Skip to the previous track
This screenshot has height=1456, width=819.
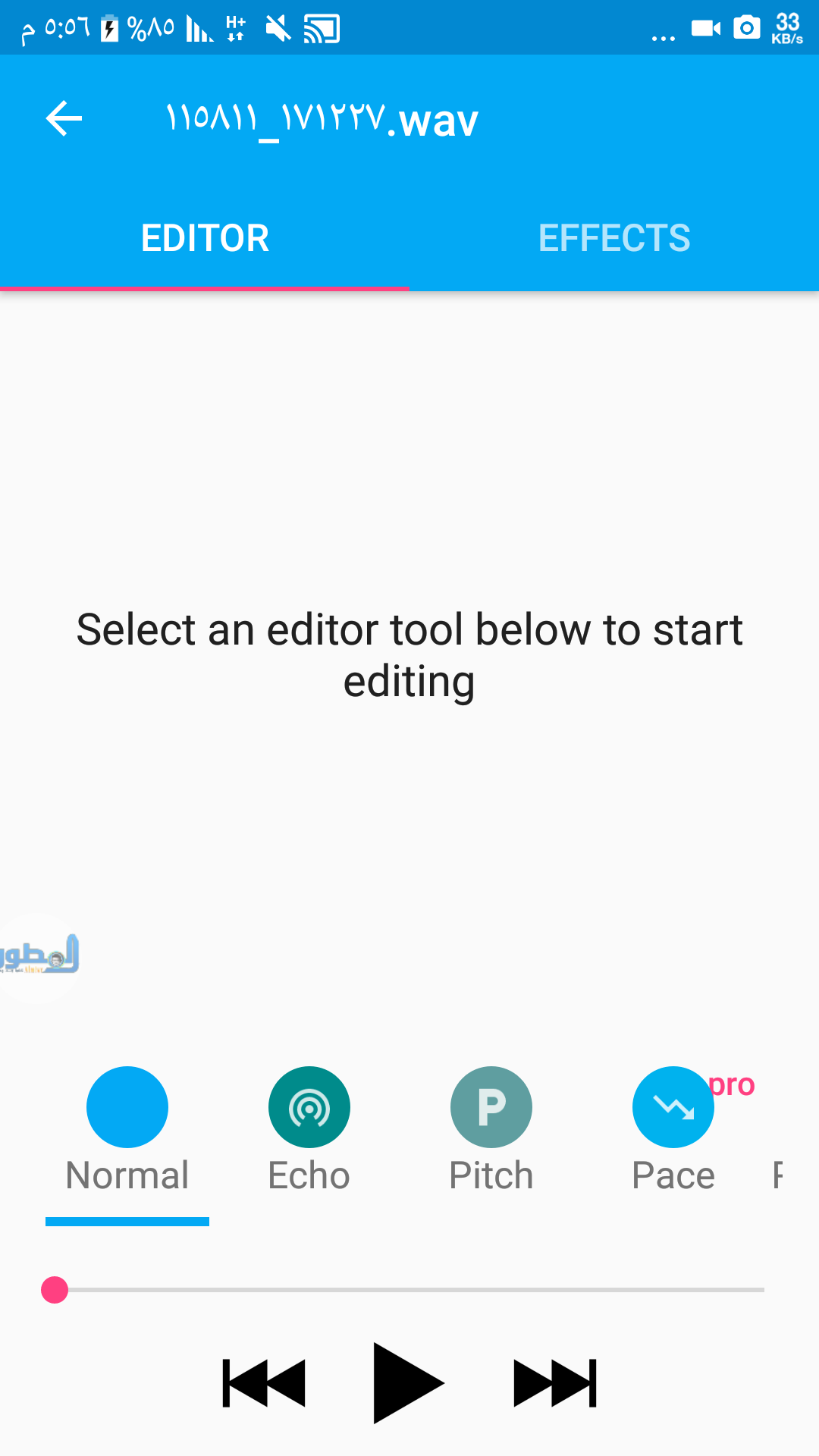264,1383
